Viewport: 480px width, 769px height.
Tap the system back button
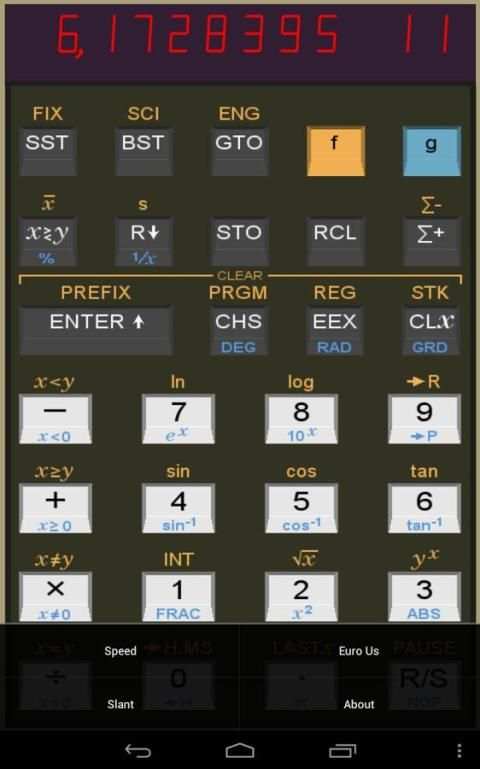[x=138, y=750]
